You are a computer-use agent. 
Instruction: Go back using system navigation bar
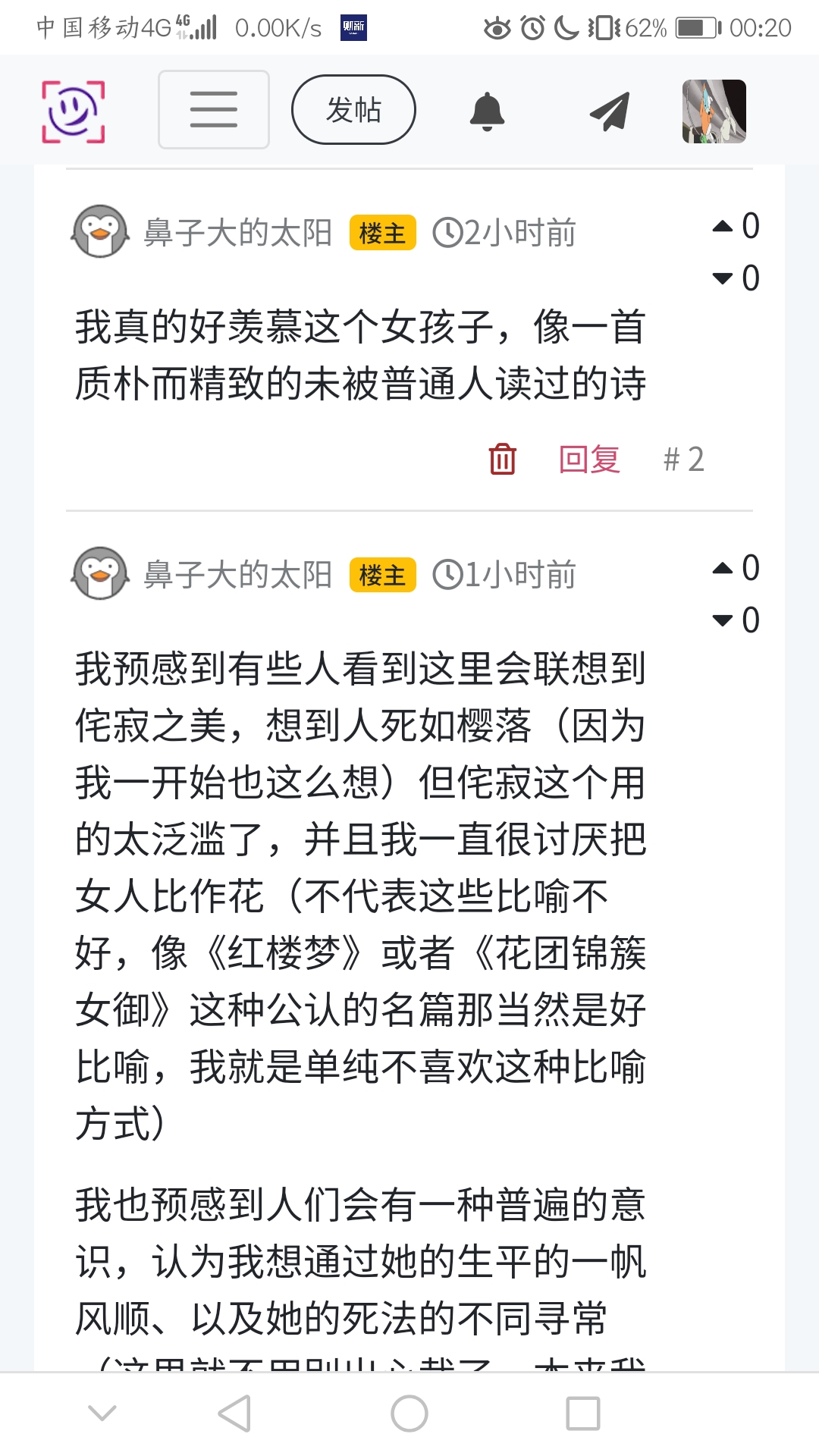pos(234,1414)
